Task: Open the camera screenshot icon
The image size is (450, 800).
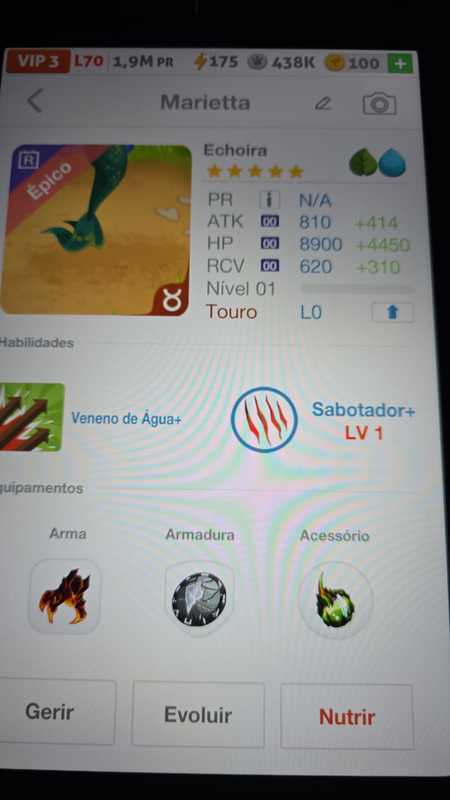Action: [x=379, y=104]
